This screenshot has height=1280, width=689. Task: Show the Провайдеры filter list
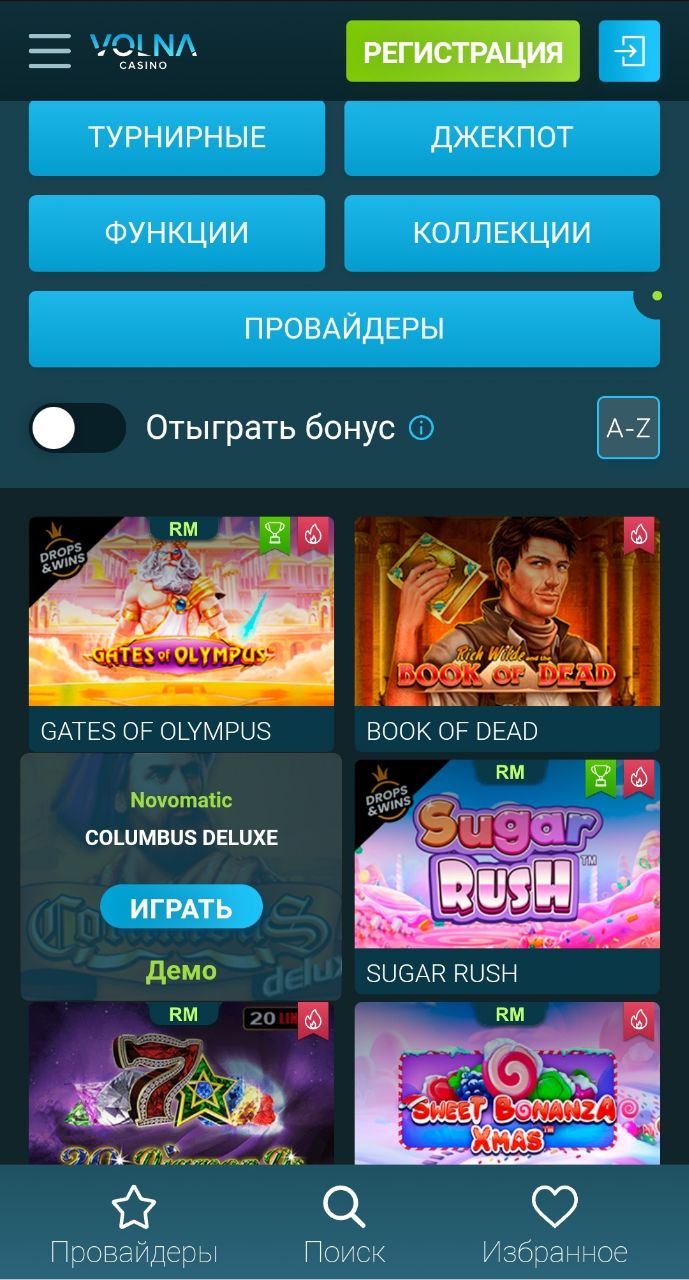point(344,329)
